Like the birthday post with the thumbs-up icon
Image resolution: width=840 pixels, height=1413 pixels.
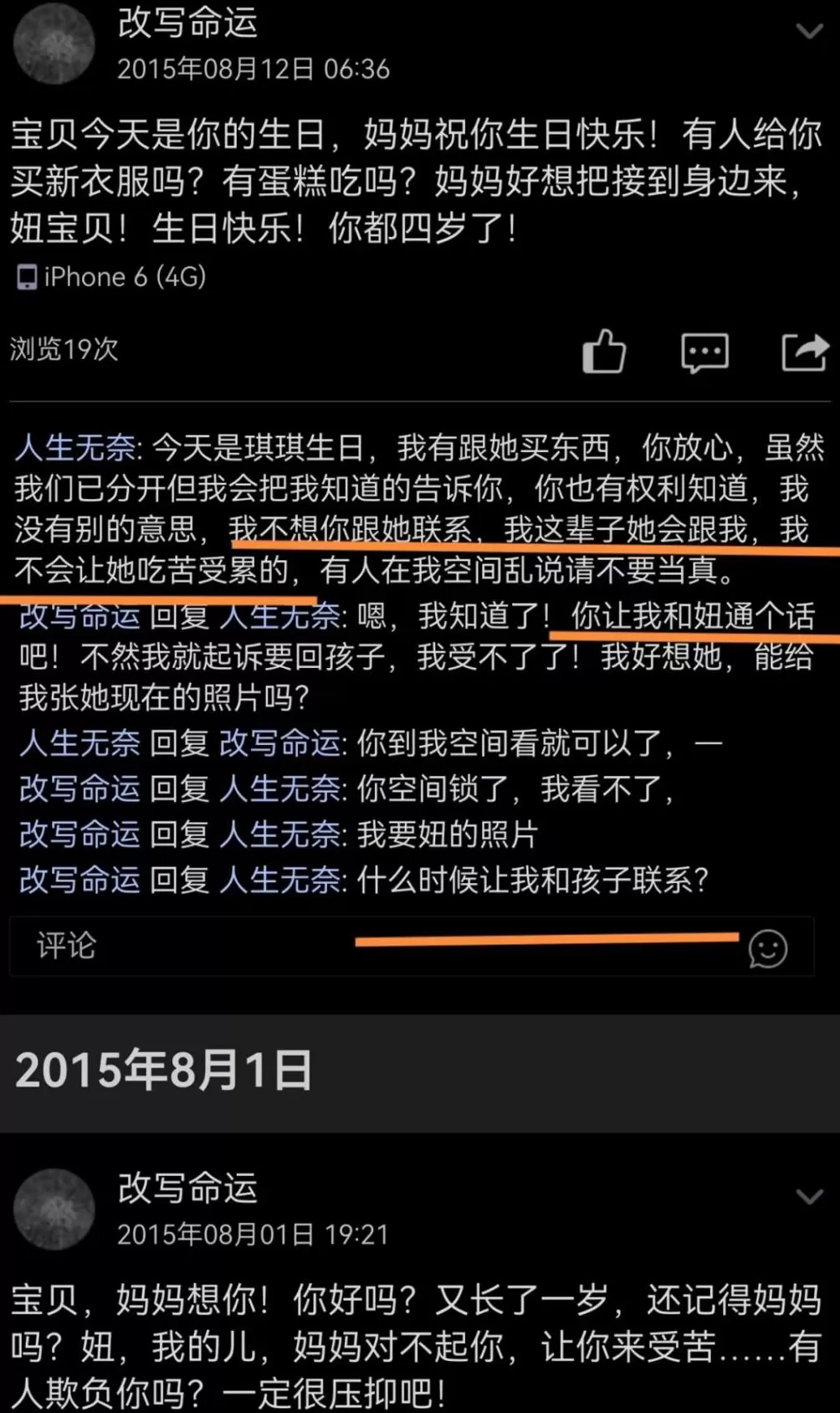(604, 352)
